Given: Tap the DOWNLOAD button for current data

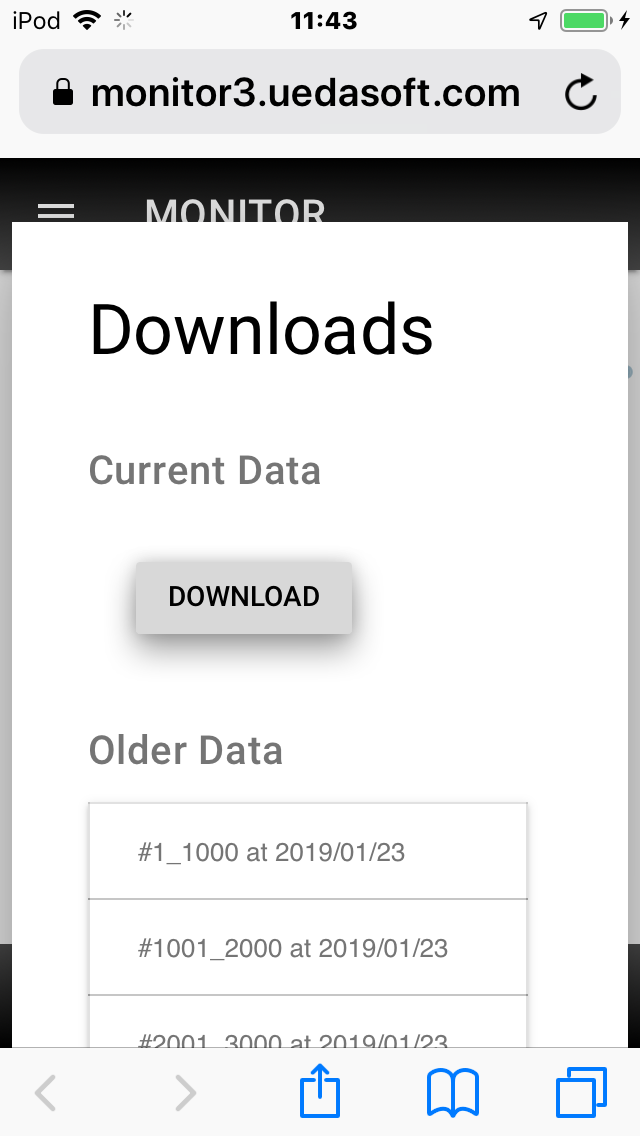Looking at the screenshot, I should click(244, 597).
